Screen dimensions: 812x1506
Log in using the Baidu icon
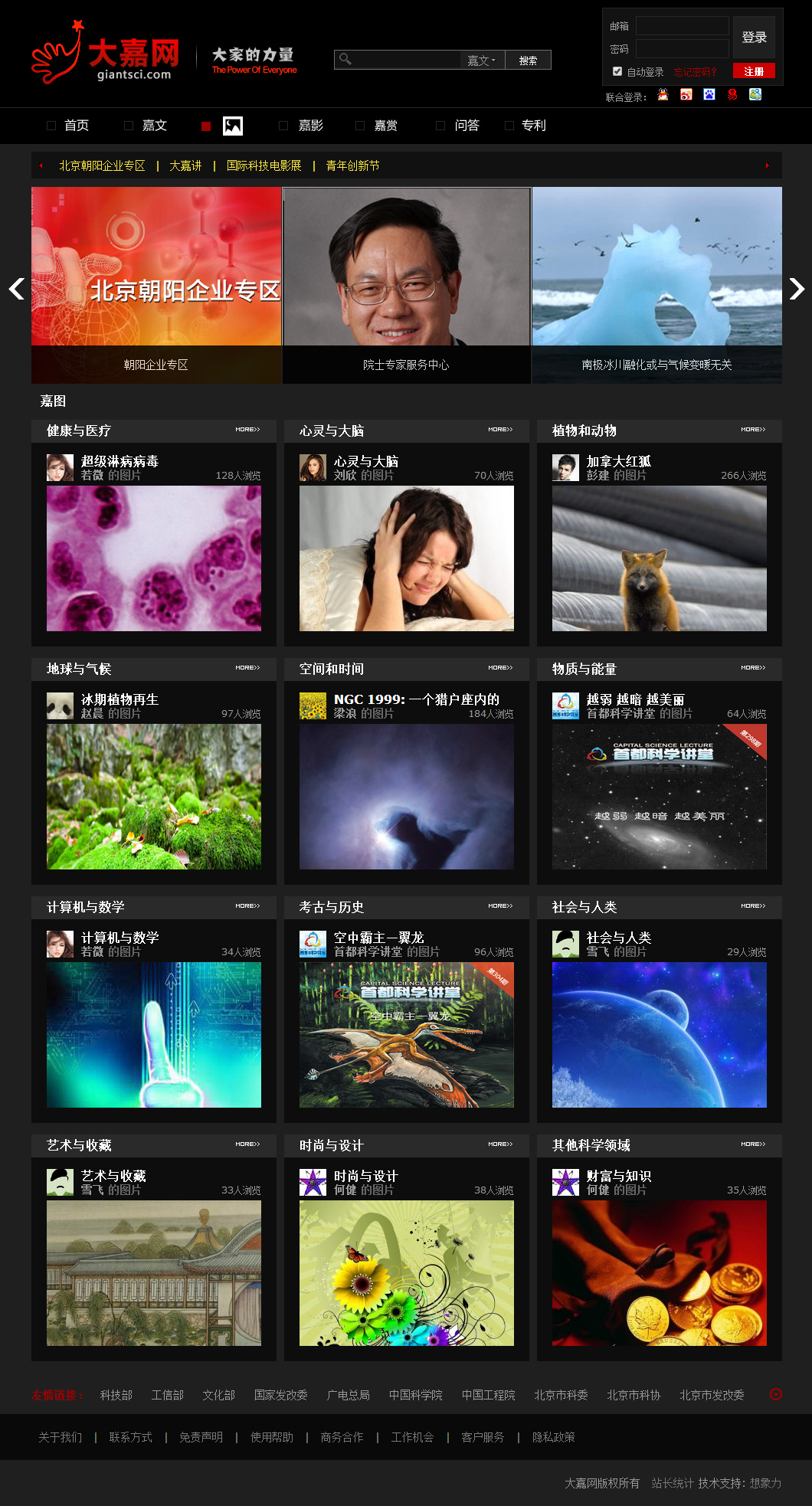click(x=709, y=96)
